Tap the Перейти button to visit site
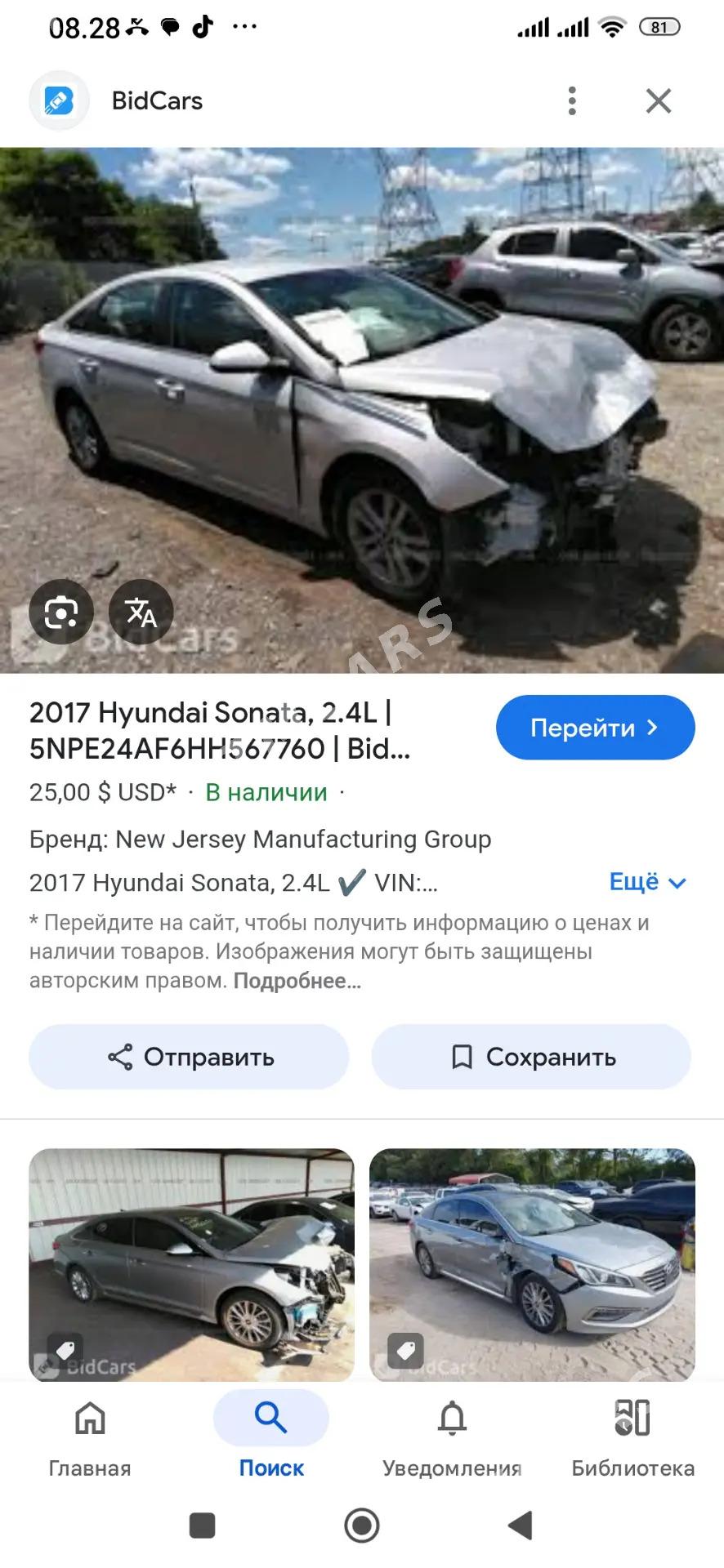The width and height of the screenshot is (724, 1568). (x=595, y=728)
